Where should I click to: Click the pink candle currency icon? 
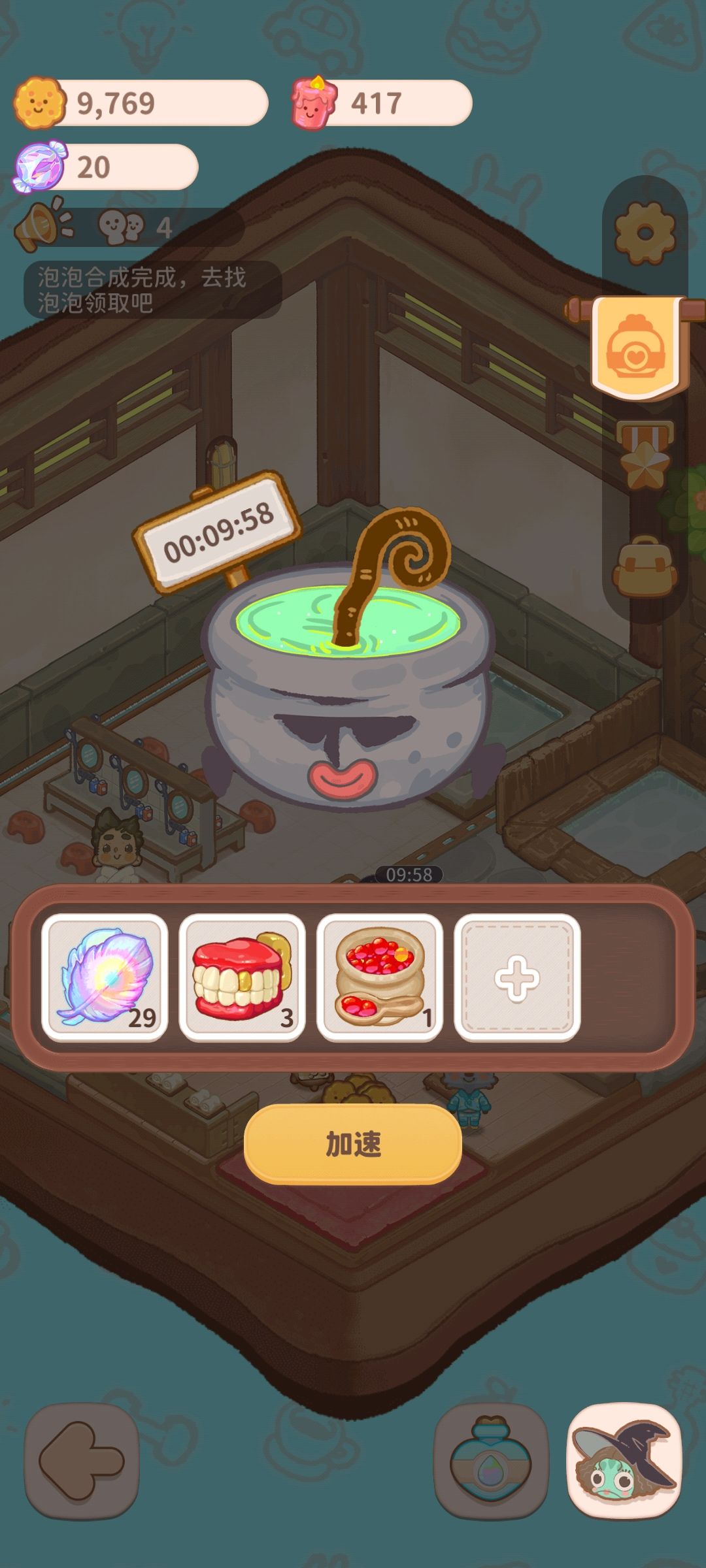[x=312, y=103]
